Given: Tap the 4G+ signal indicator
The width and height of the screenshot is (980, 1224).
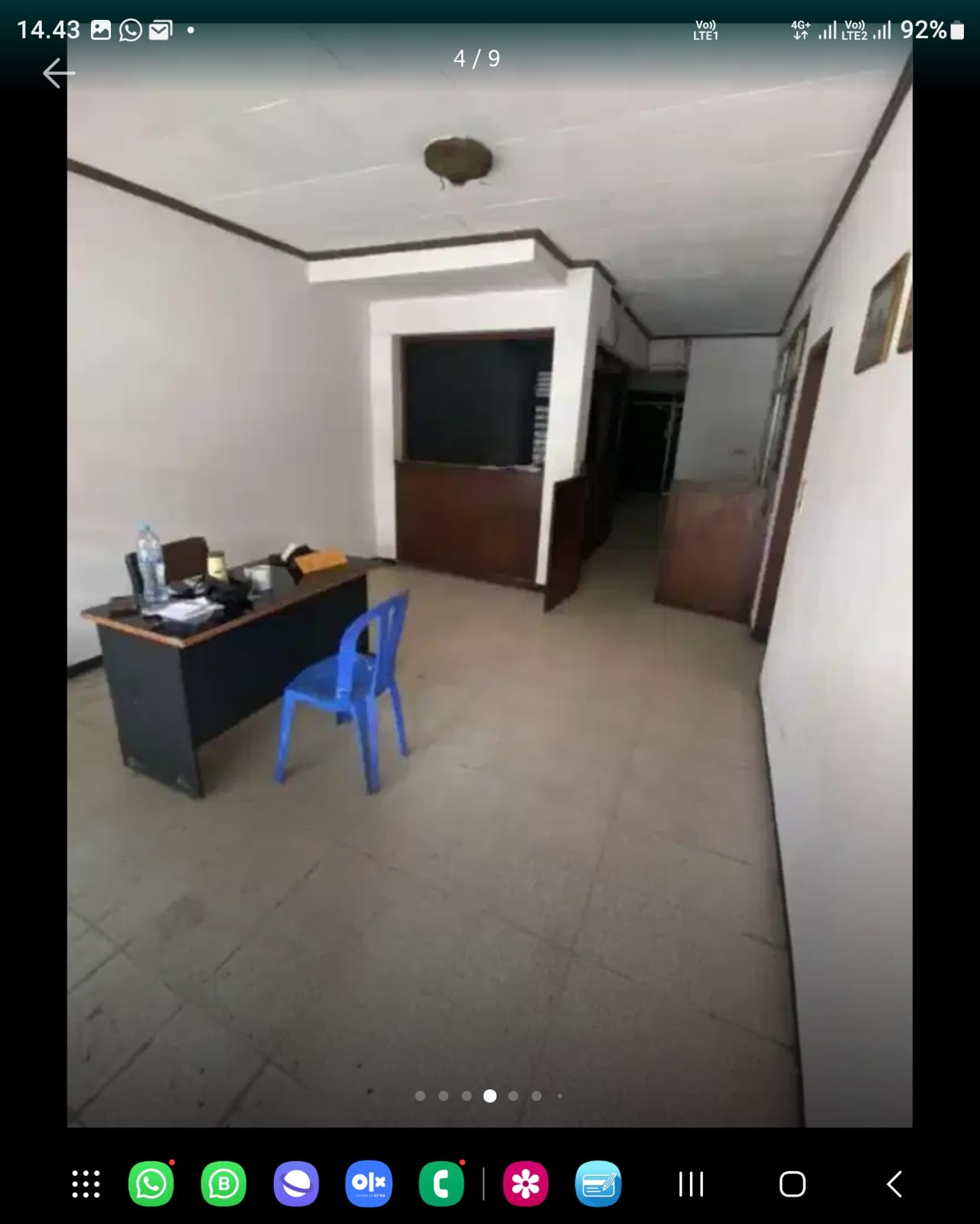Looking at the screenshot, I should (x=799, y=29).
